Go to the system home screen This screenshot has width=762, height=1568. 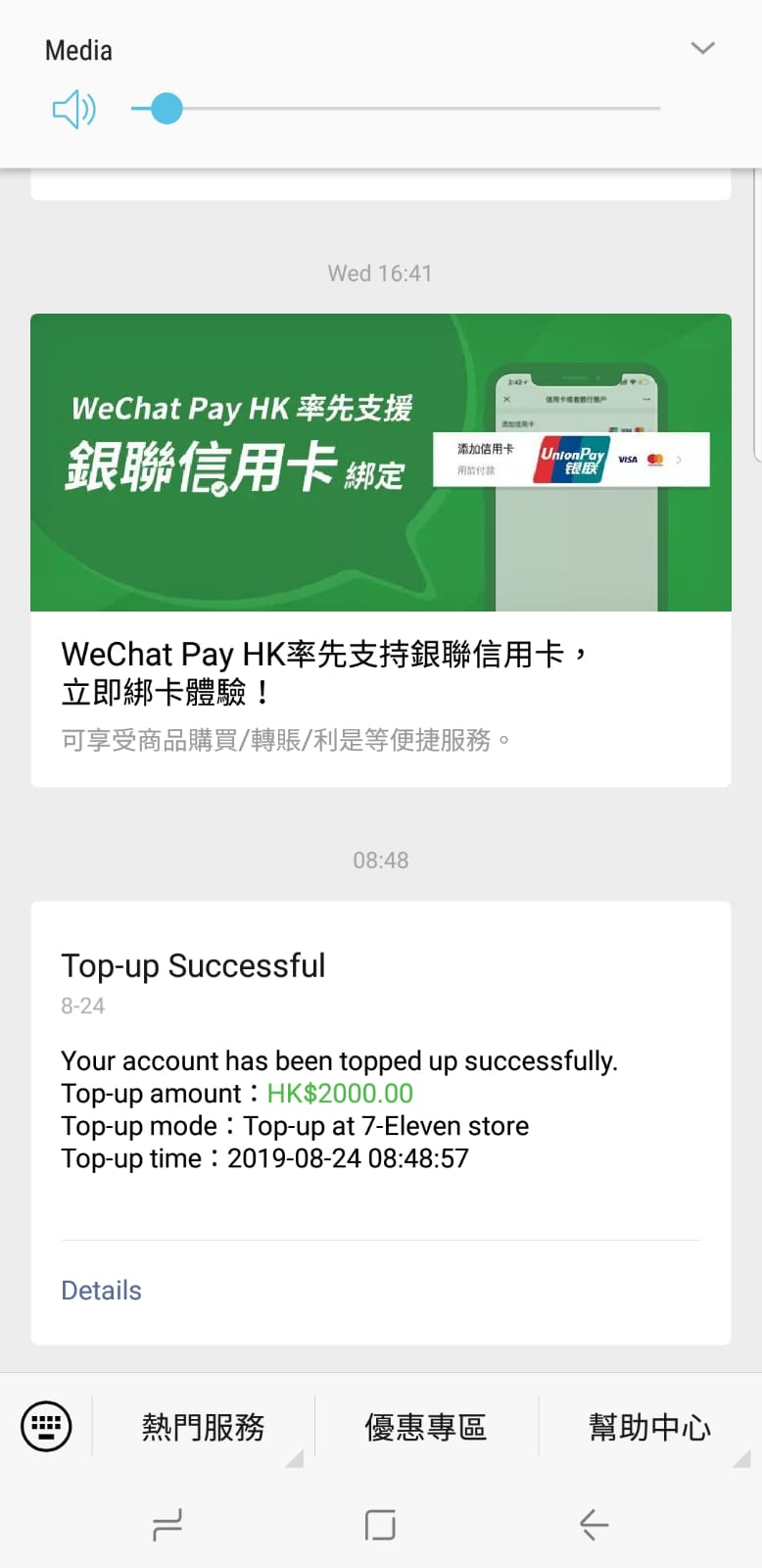pyautogui.click(x=380, y=1525)
